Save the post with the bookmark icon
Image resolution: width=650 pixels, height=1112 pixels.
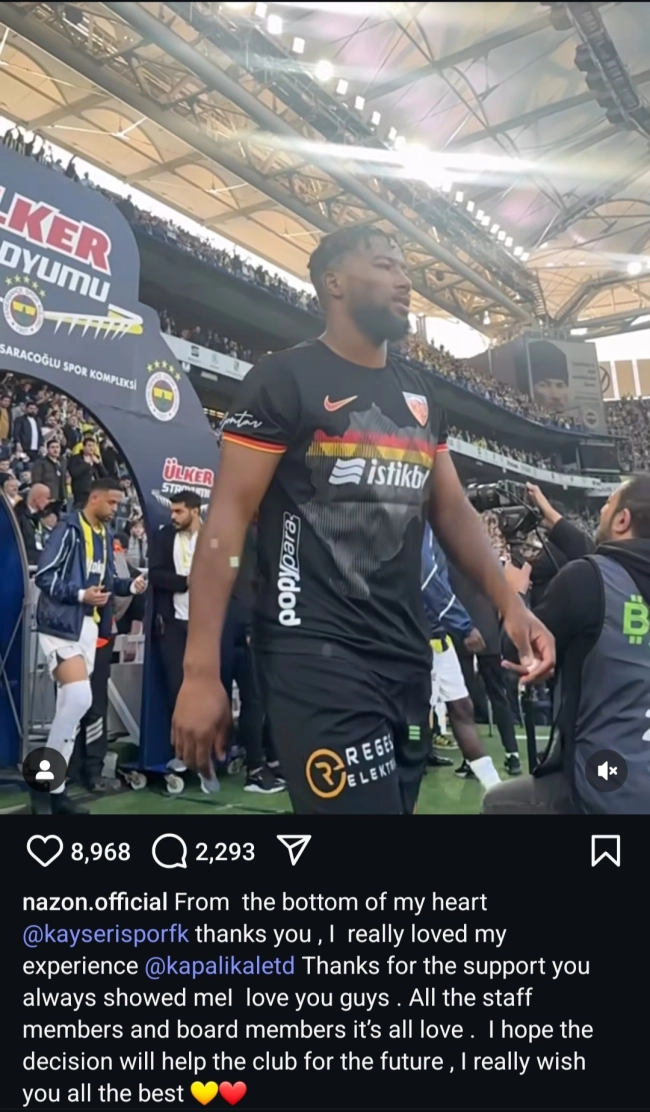point(605,851)
